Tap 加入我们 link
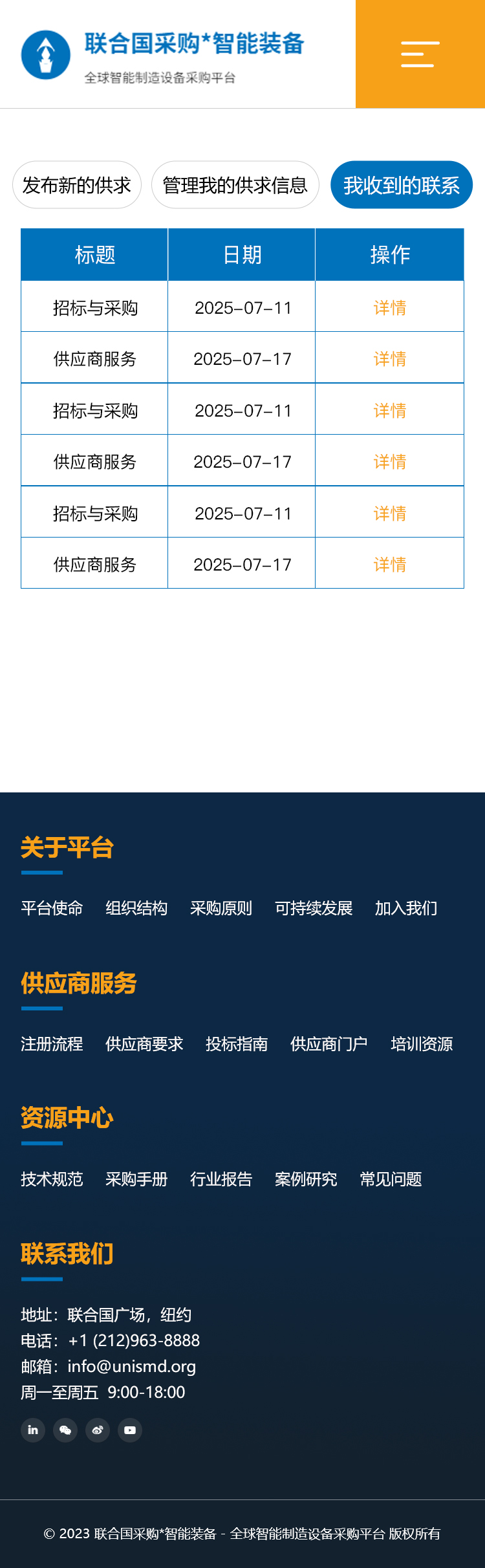The image size is (485, 1568). [406, 908]
